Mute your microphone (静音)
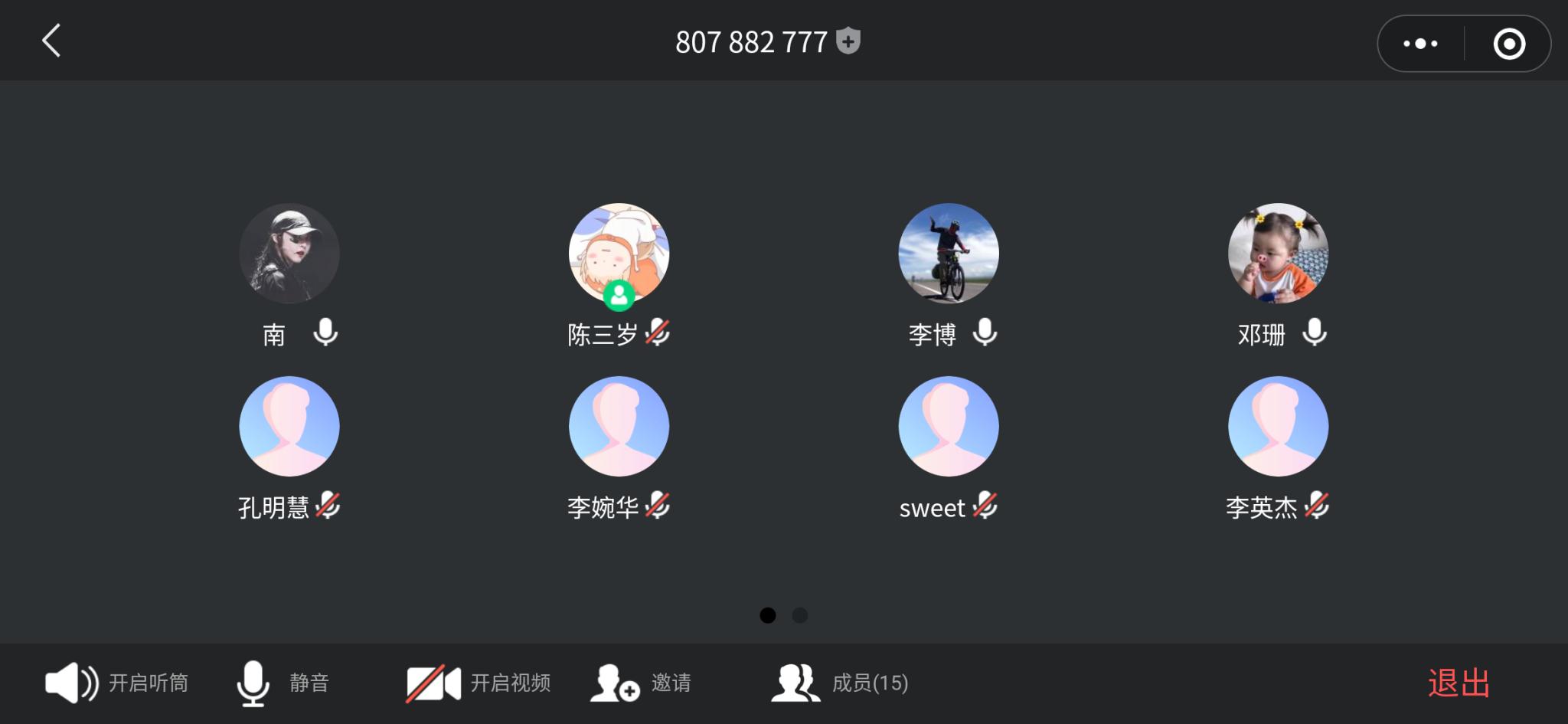The width and height of the screenshot is (1568, 724). pyautogui.click(x=282, y=683)
